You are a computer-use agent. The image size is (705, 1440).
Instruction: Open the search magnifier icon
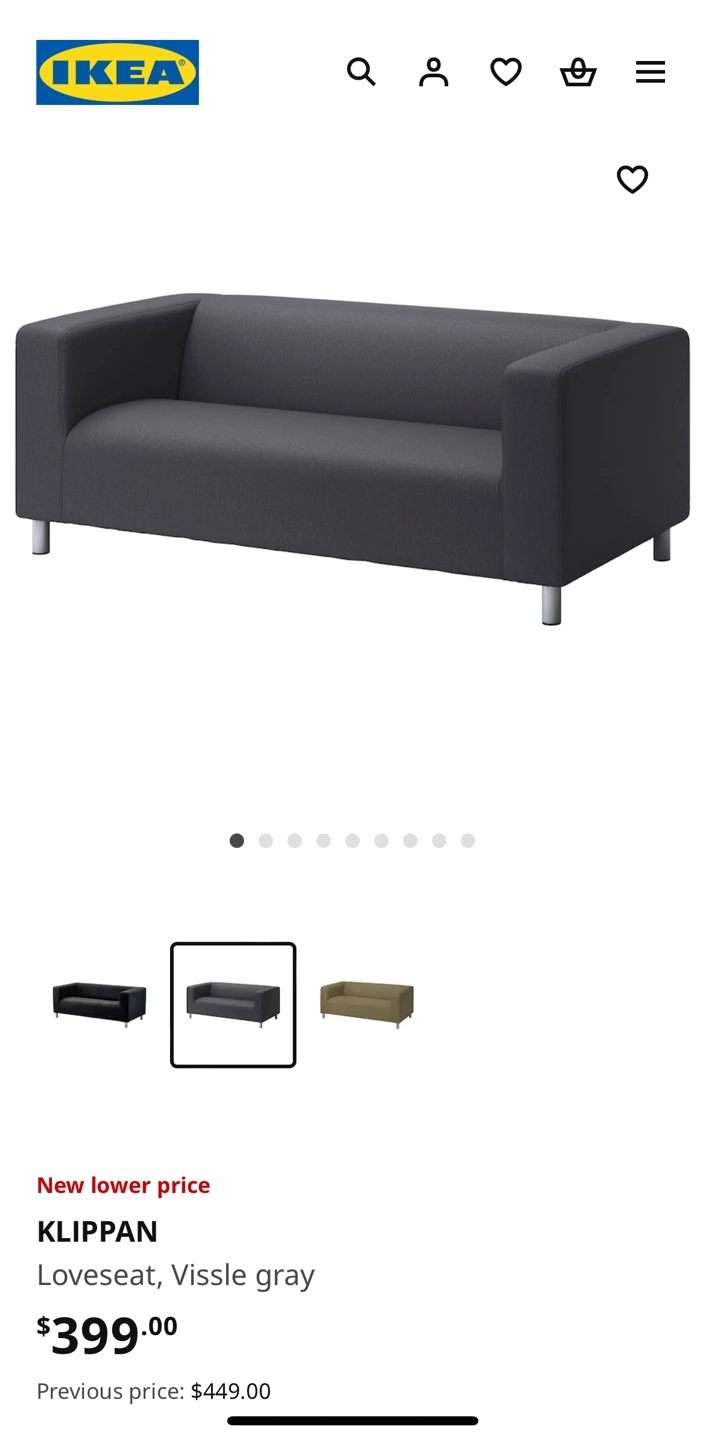pyautogui.click(x=361, y=72)
